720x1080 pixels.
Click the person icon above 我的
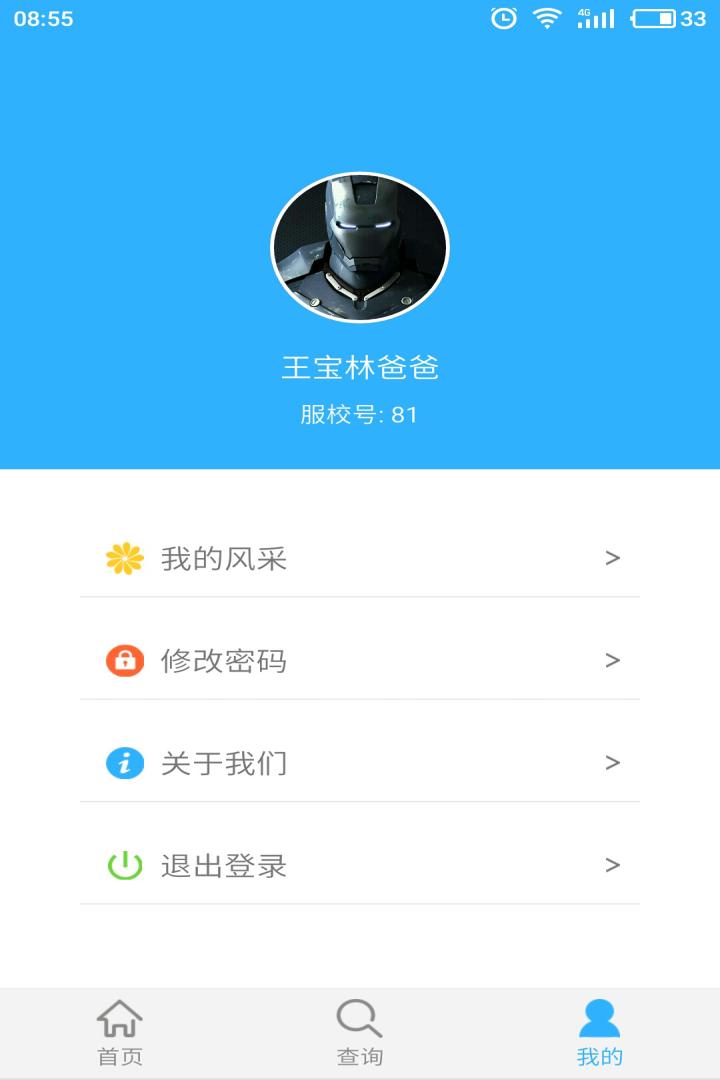(599, 1017)
